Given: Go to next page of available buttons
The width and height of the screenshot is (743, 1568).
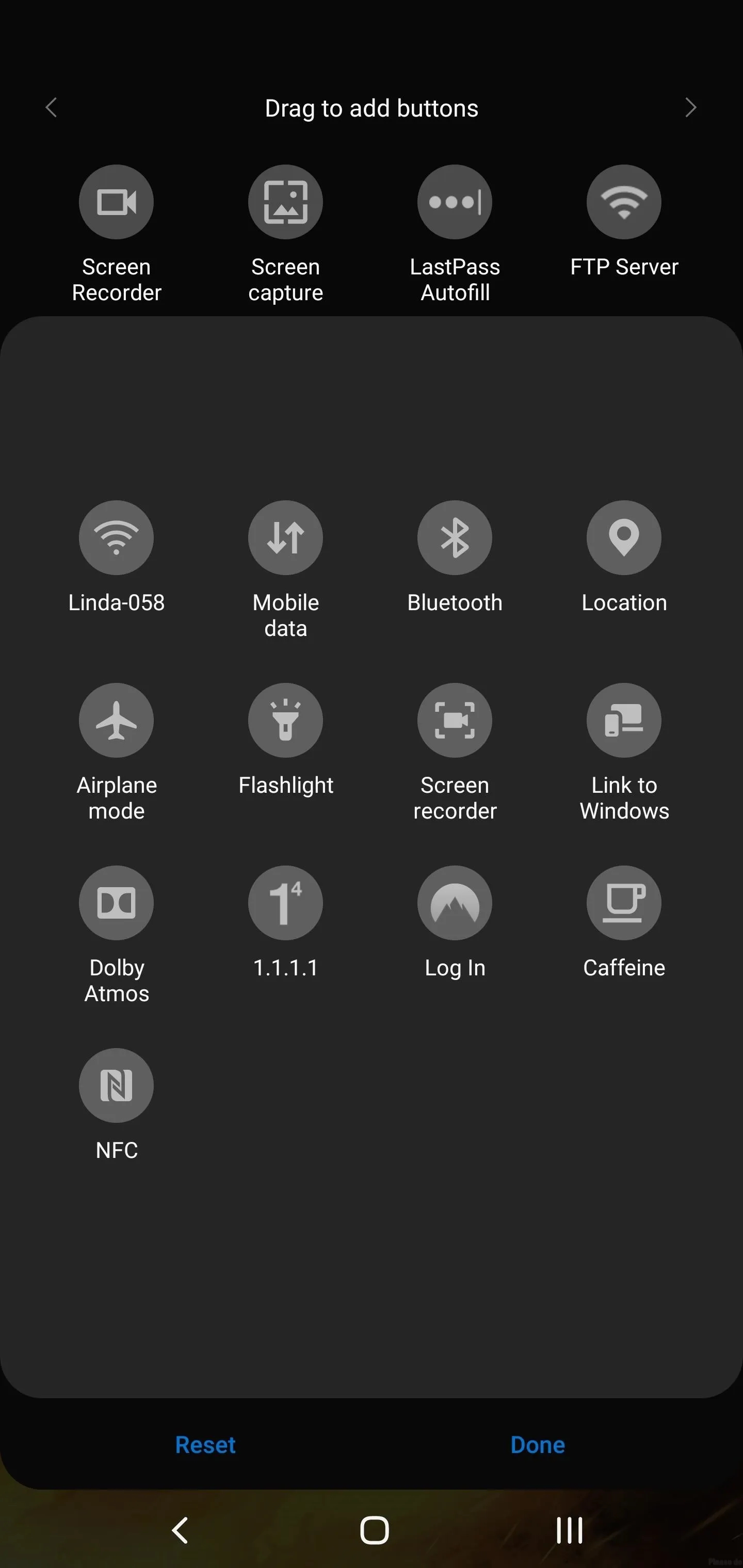Looking at the screenshot, I should tap(690, 108).
